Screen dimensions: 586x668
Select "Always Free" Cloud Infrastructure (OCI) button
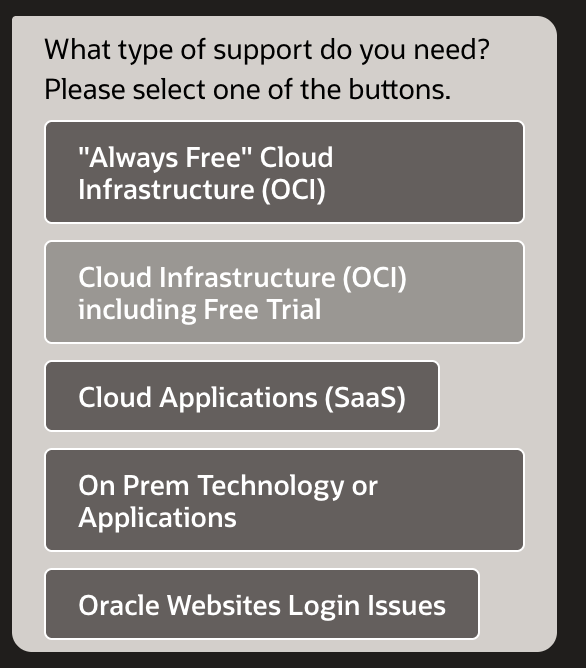(284, 172)
